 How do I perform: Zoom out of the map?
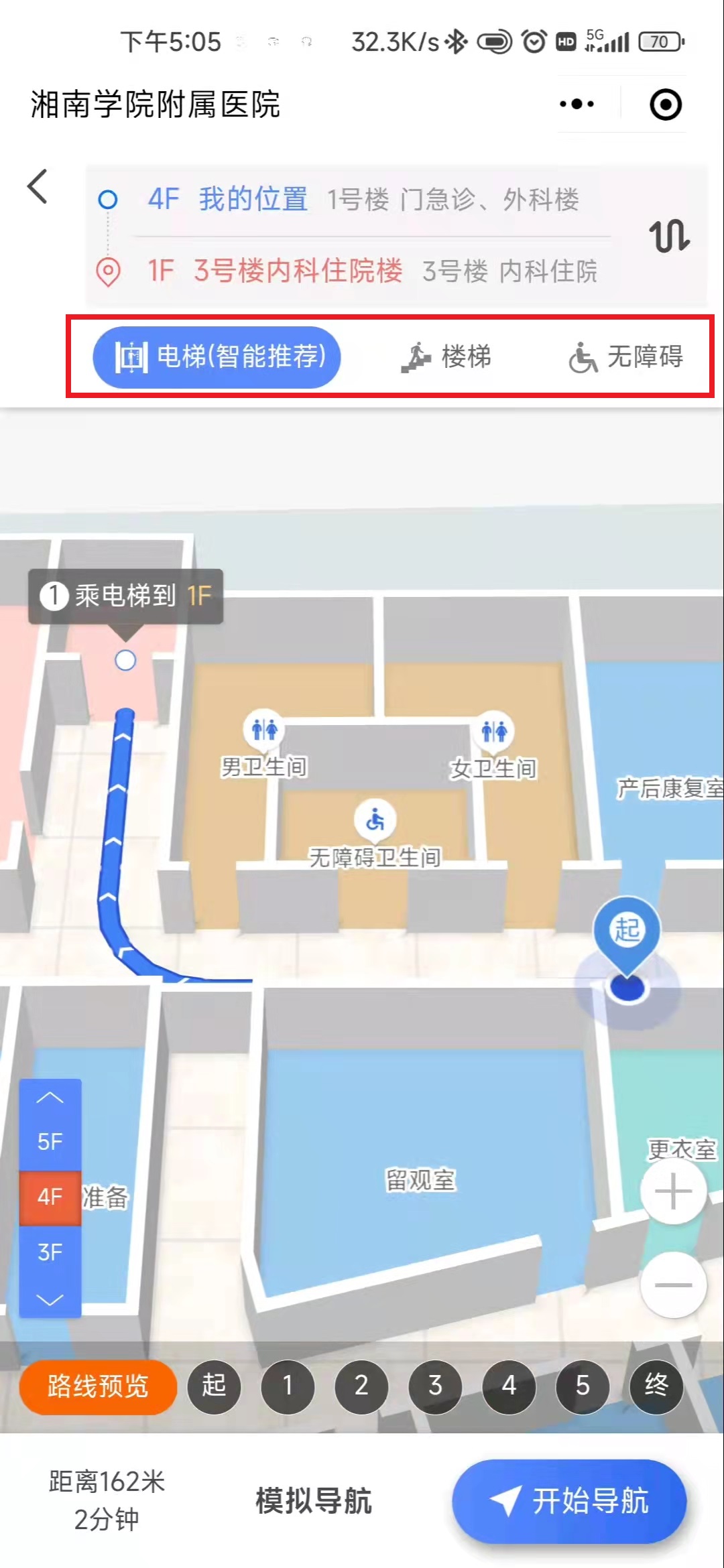[x=673, y=1285]
